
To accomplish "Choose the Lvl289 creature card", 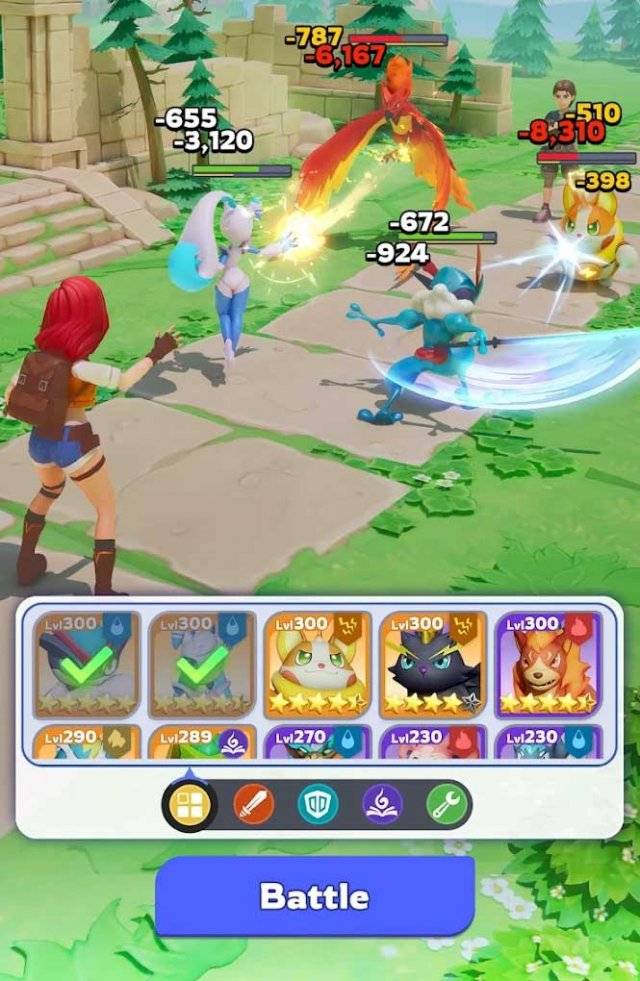I will tap(200, 742).
